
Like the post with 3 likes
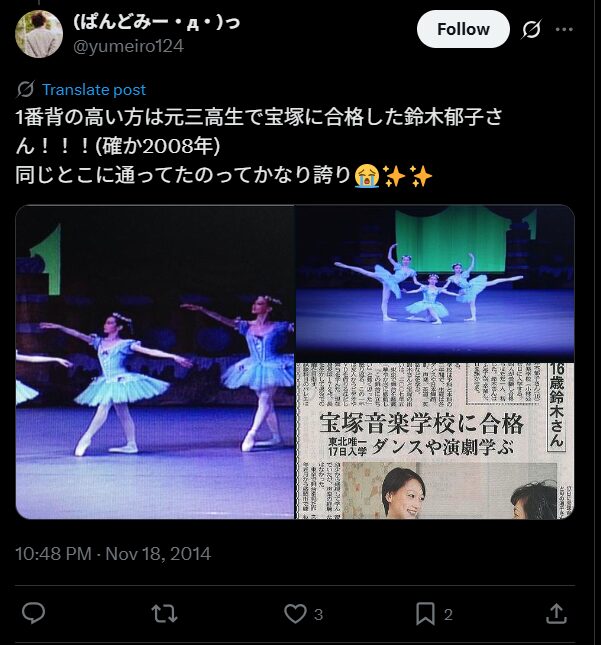pos(295,613)
